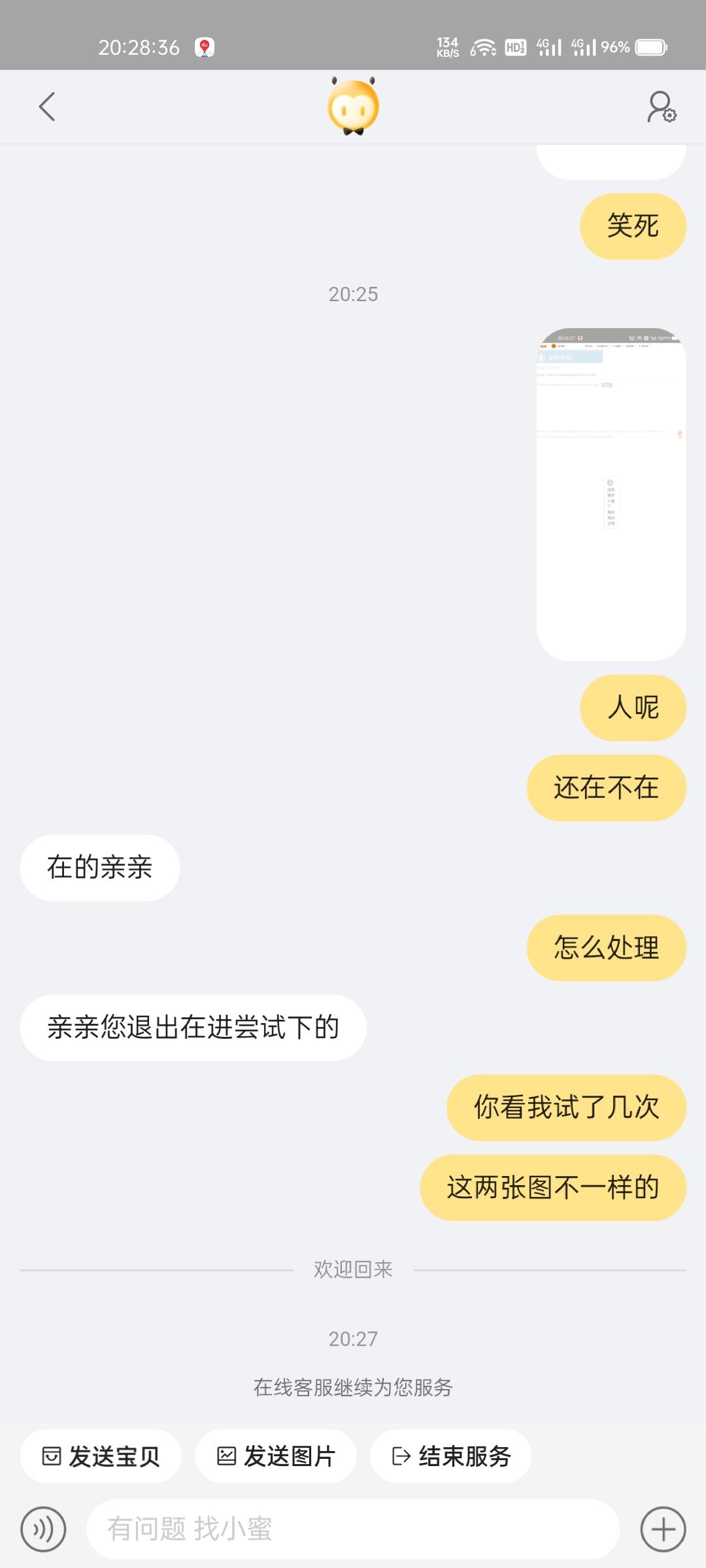
Task: Open the sent screenshot image in chat
Action: pos(611,494)
